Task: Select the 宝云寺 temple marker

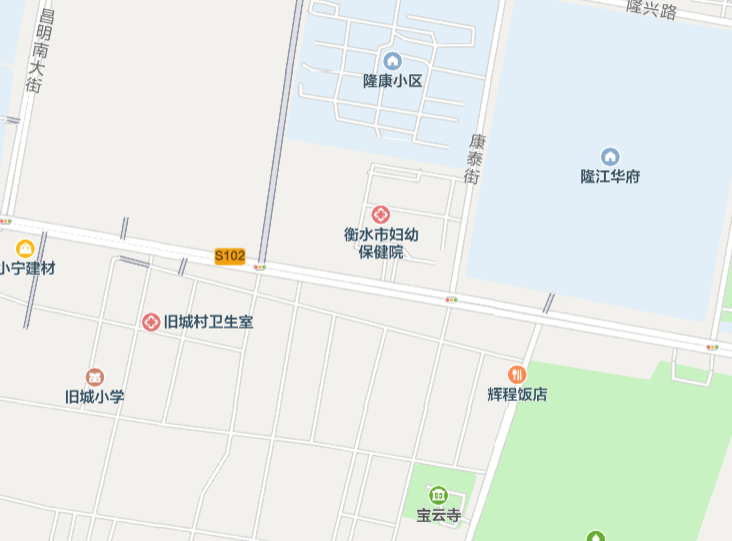Action: point(438,495)
